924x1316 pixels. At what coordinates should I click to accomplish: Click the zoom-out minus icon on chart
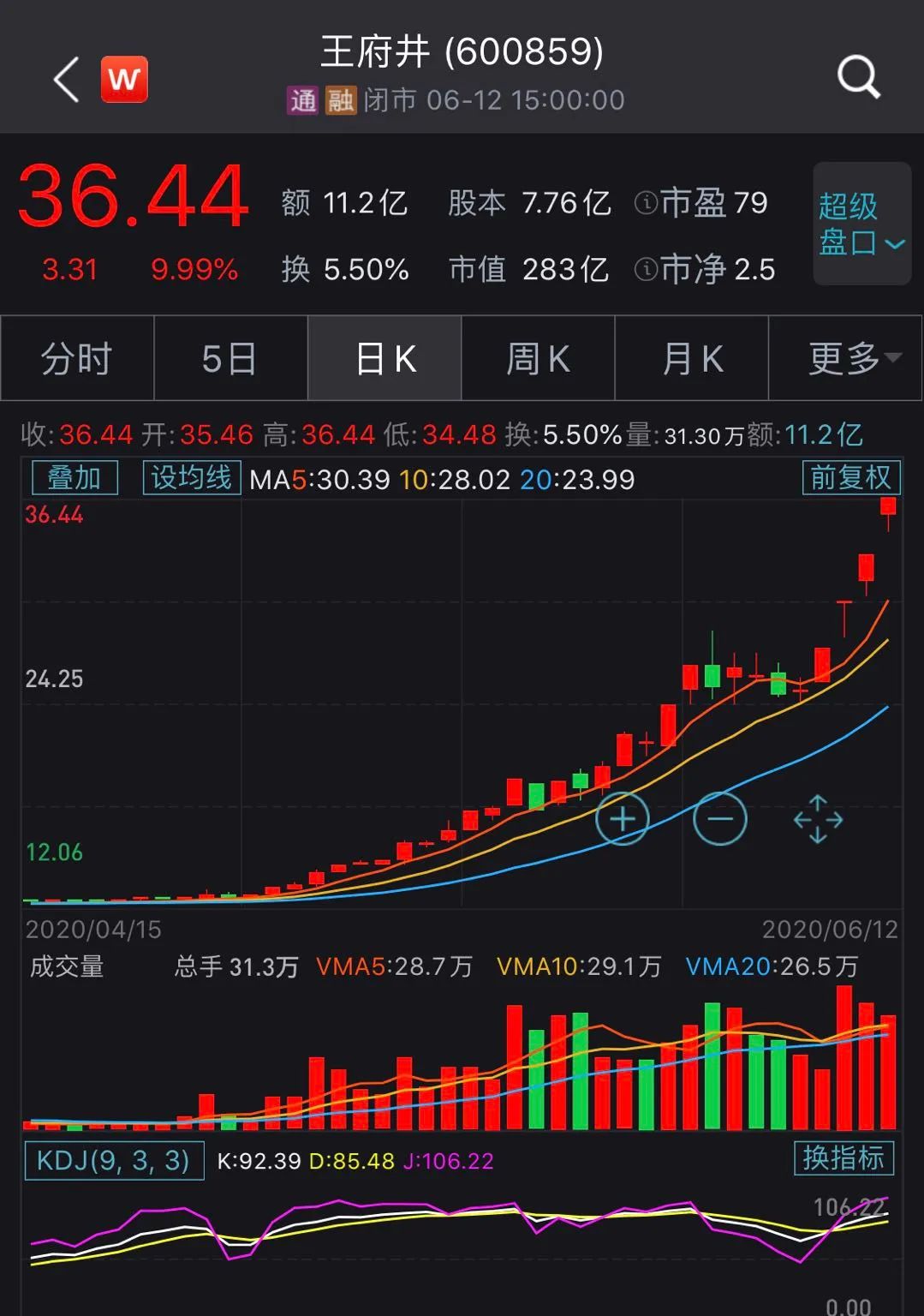click(x=720, y=819)
